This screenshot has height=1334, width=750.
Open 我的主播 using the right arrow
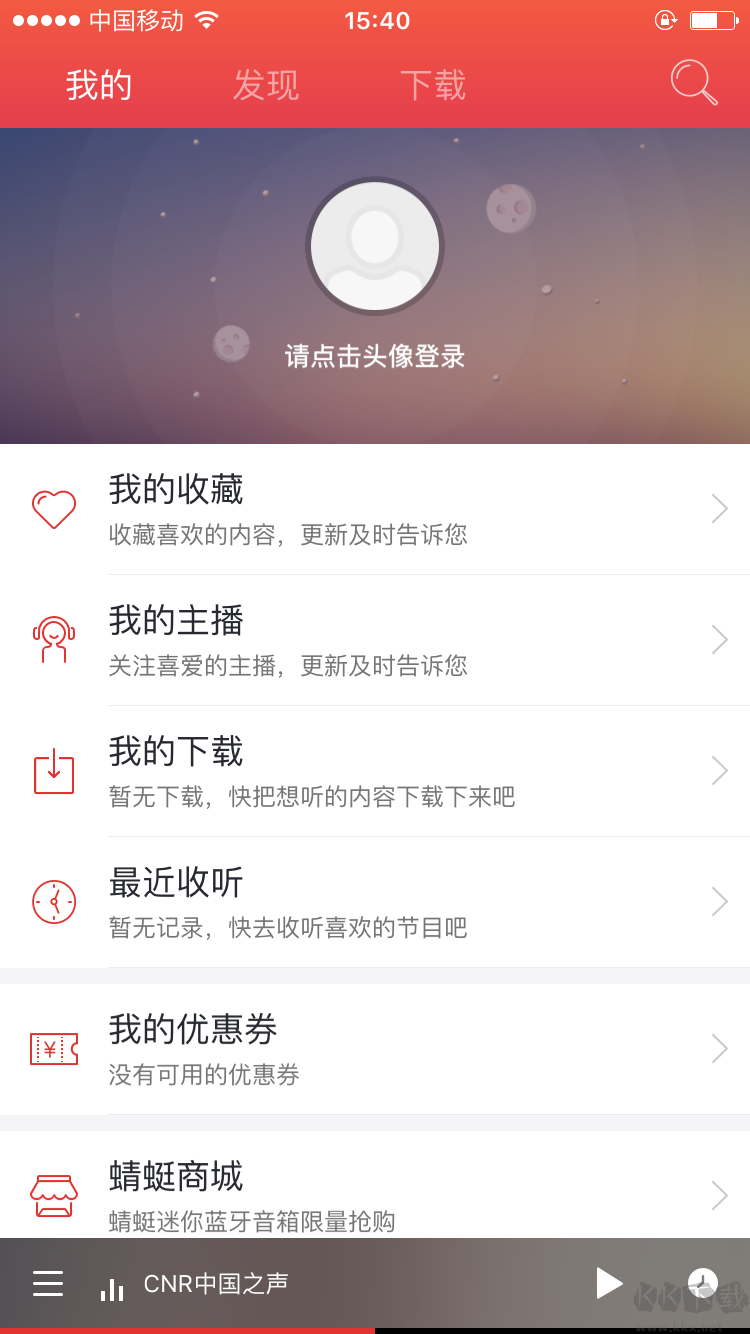[x=719, y=639]
